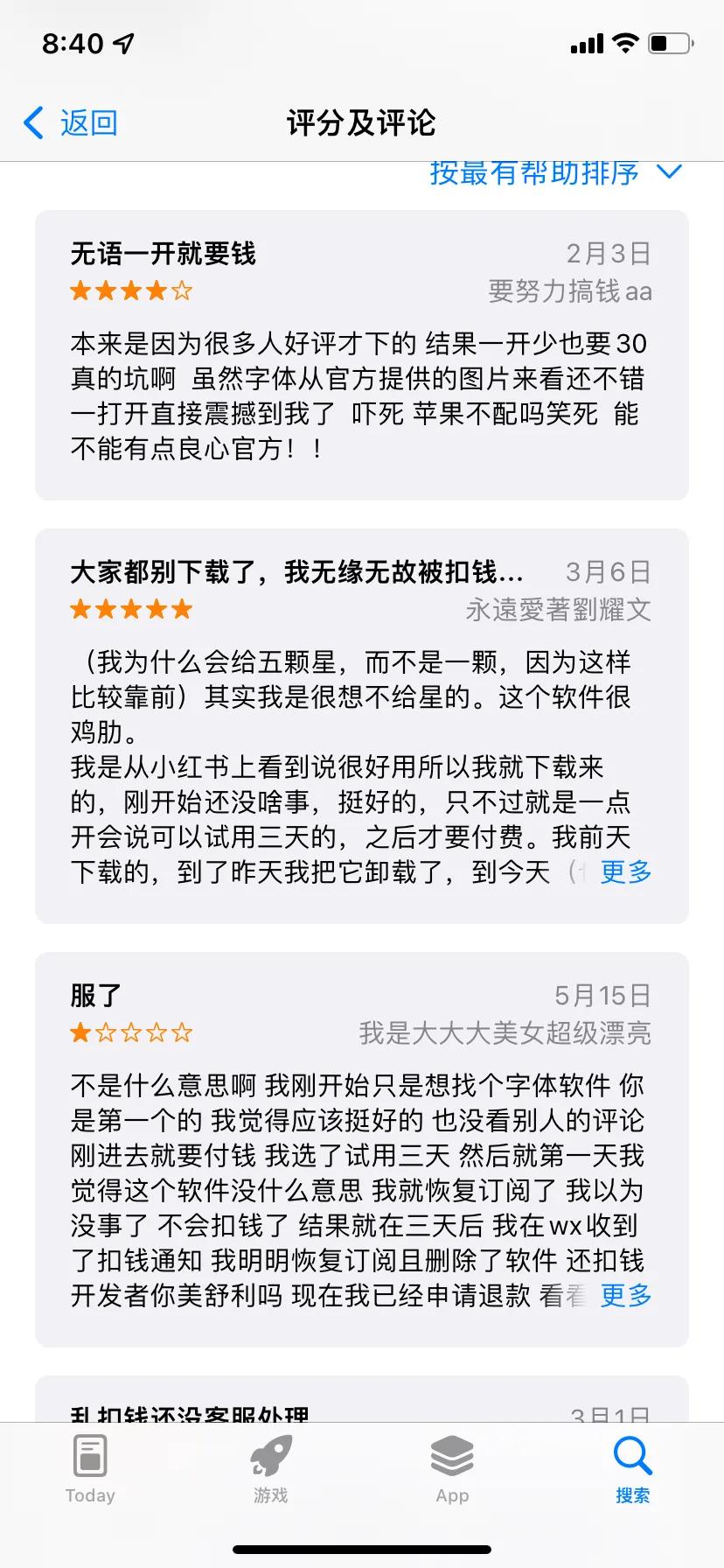Open the App stack icon at bottom
The width and height of the screenshot is (724, 1568).
(451, 1456)
